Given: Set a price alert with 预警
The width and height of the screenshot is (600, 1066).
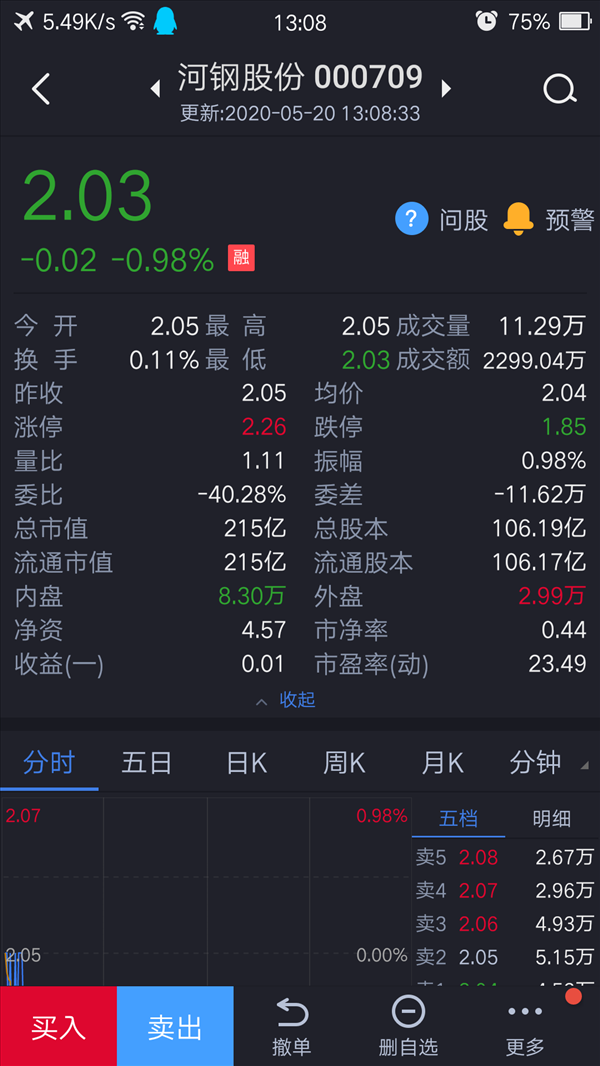Looking at the screenshot, I should click(x=549, y=220).
